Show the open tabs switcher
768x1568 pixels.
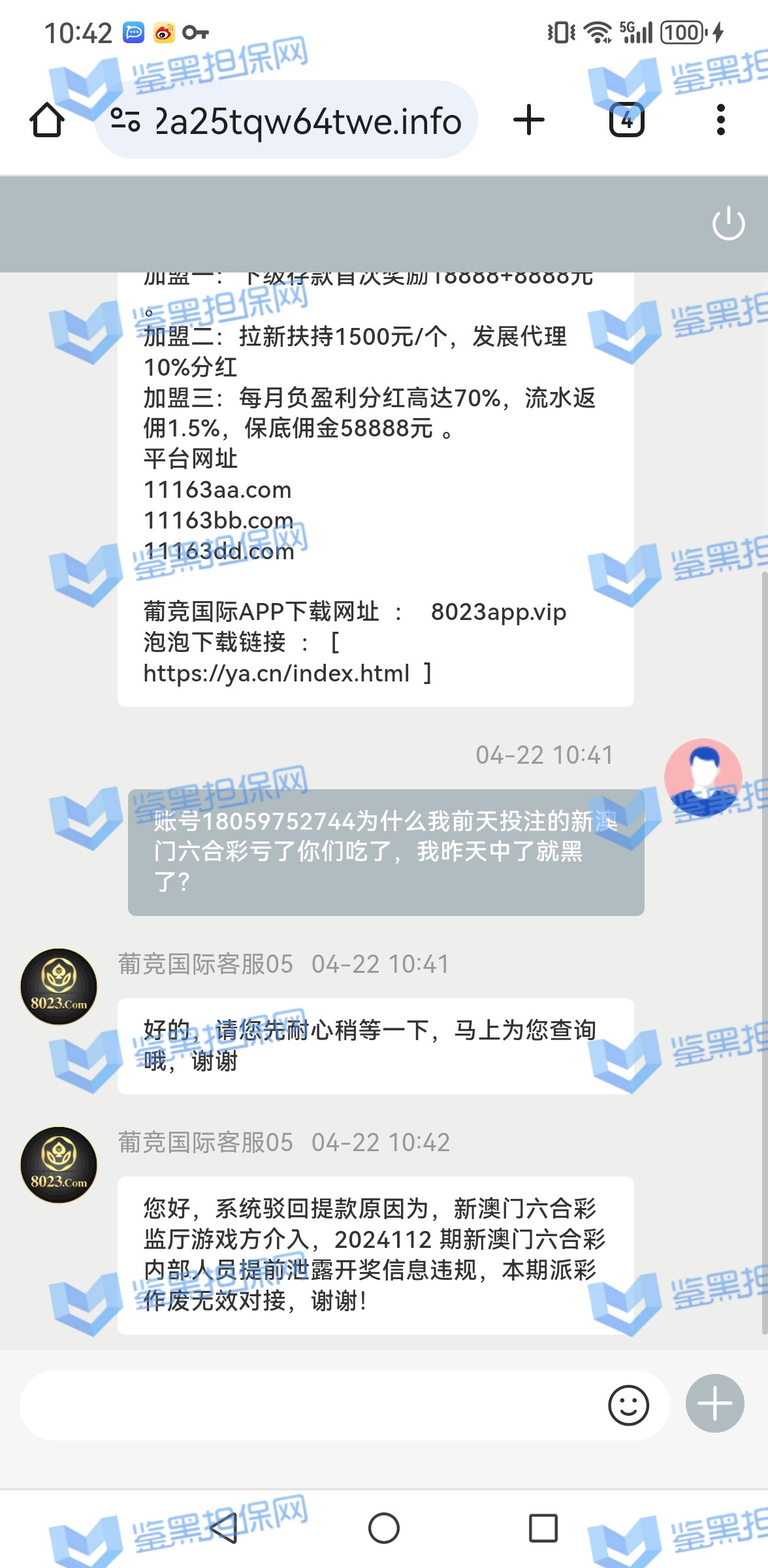tap(626, 120)
